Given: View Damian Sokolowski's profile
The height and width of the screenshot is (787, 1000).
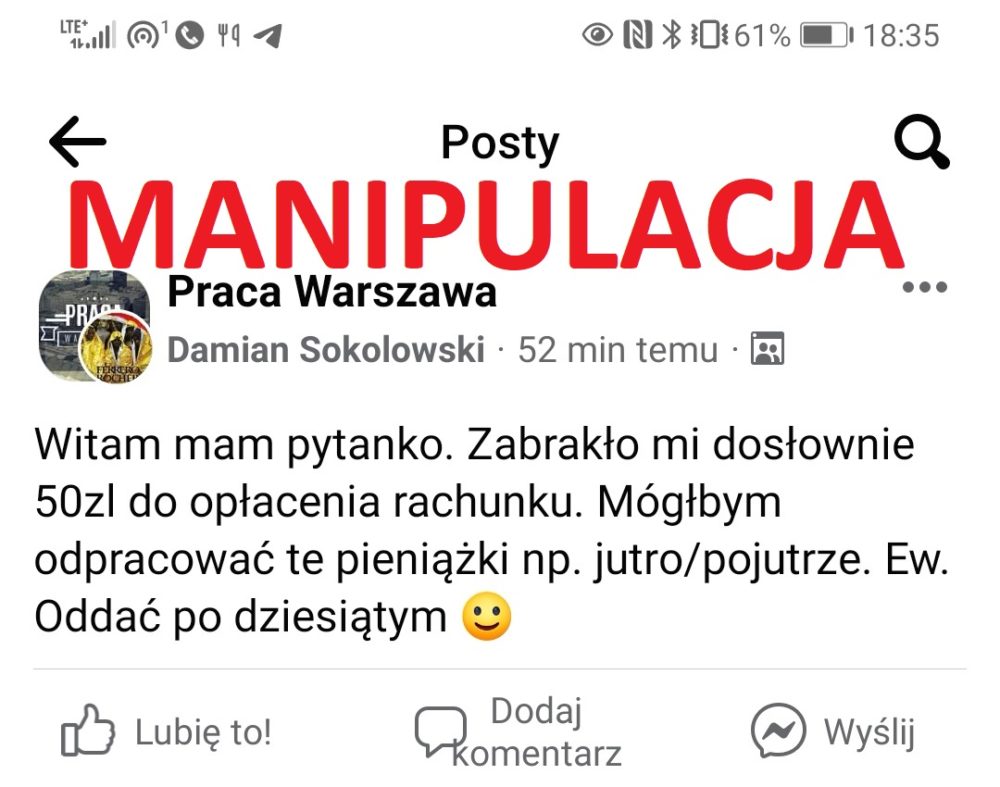Looking at the screenshot, I should coord(326,350).
